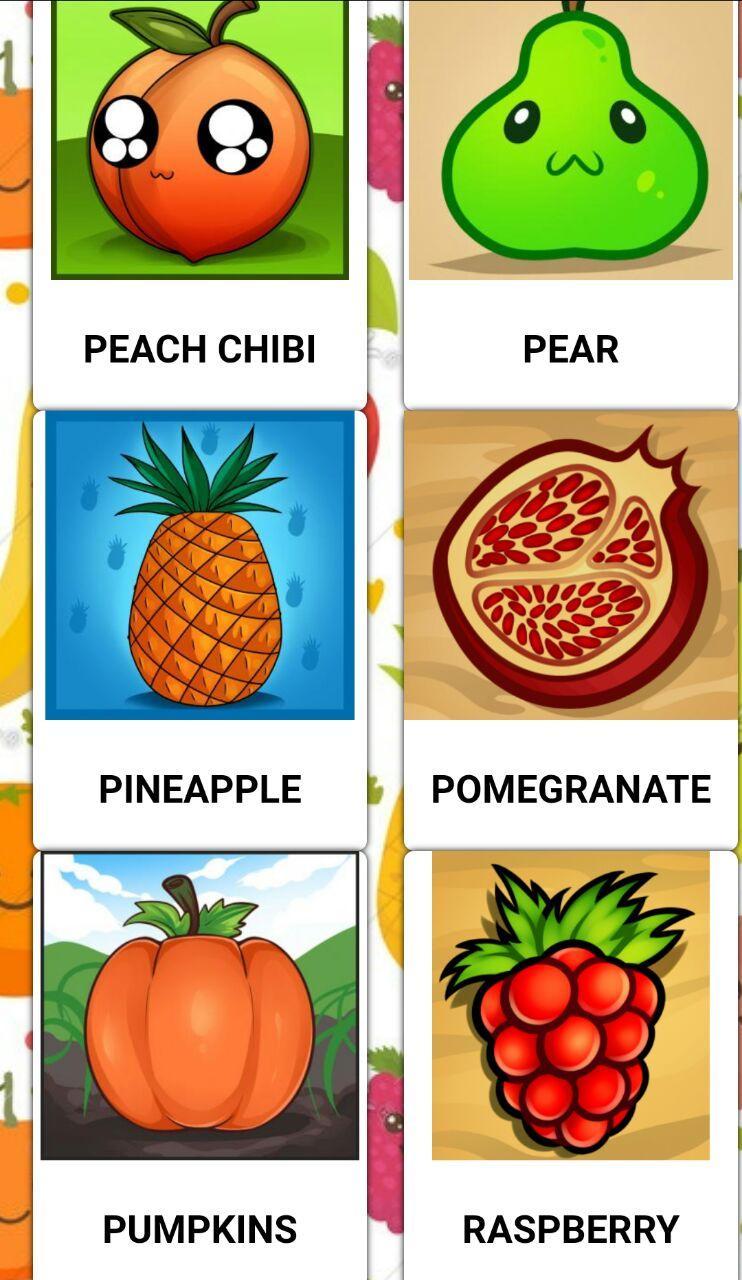The image size is (742, 1280).
Task: View the Raspberry card
Action: [570, 1060]
